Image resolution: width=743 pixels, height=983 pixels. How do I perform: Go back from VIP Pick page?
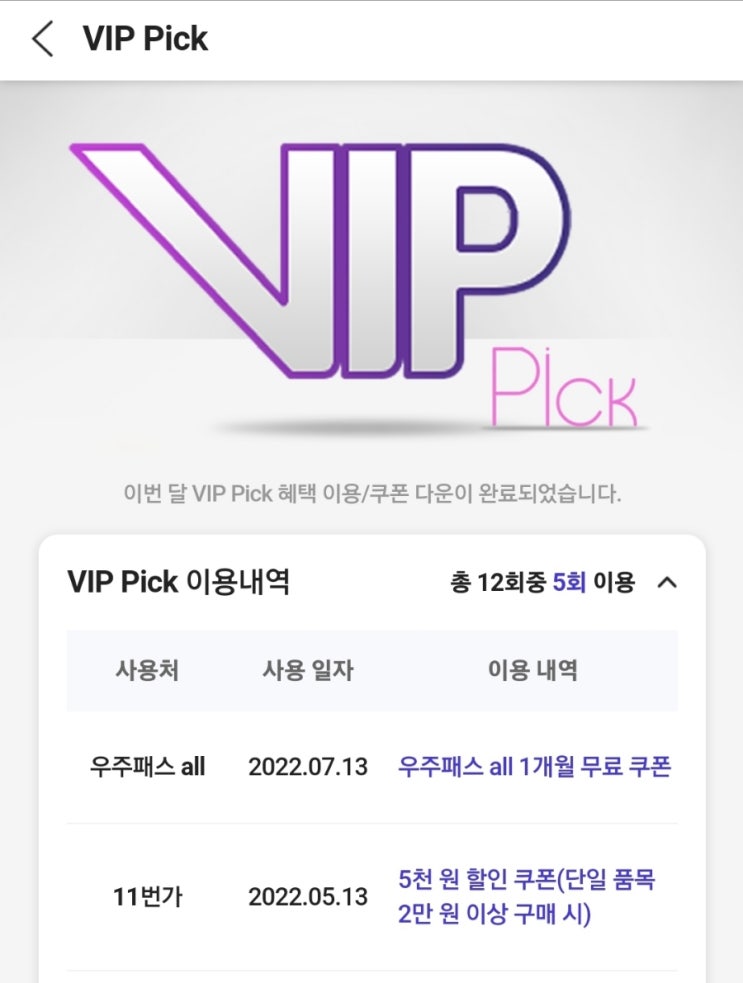pos(42,40)
